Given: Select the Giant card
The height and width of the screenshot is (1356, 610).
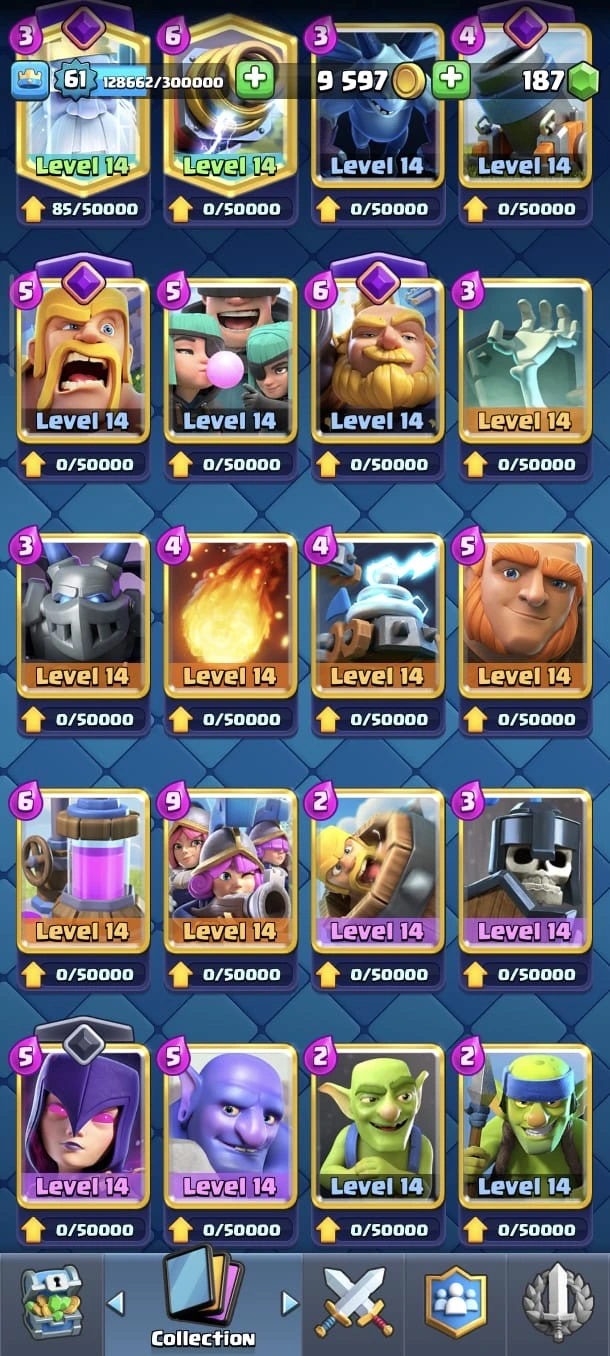Looking at the screenshot, I should (524, 615).
